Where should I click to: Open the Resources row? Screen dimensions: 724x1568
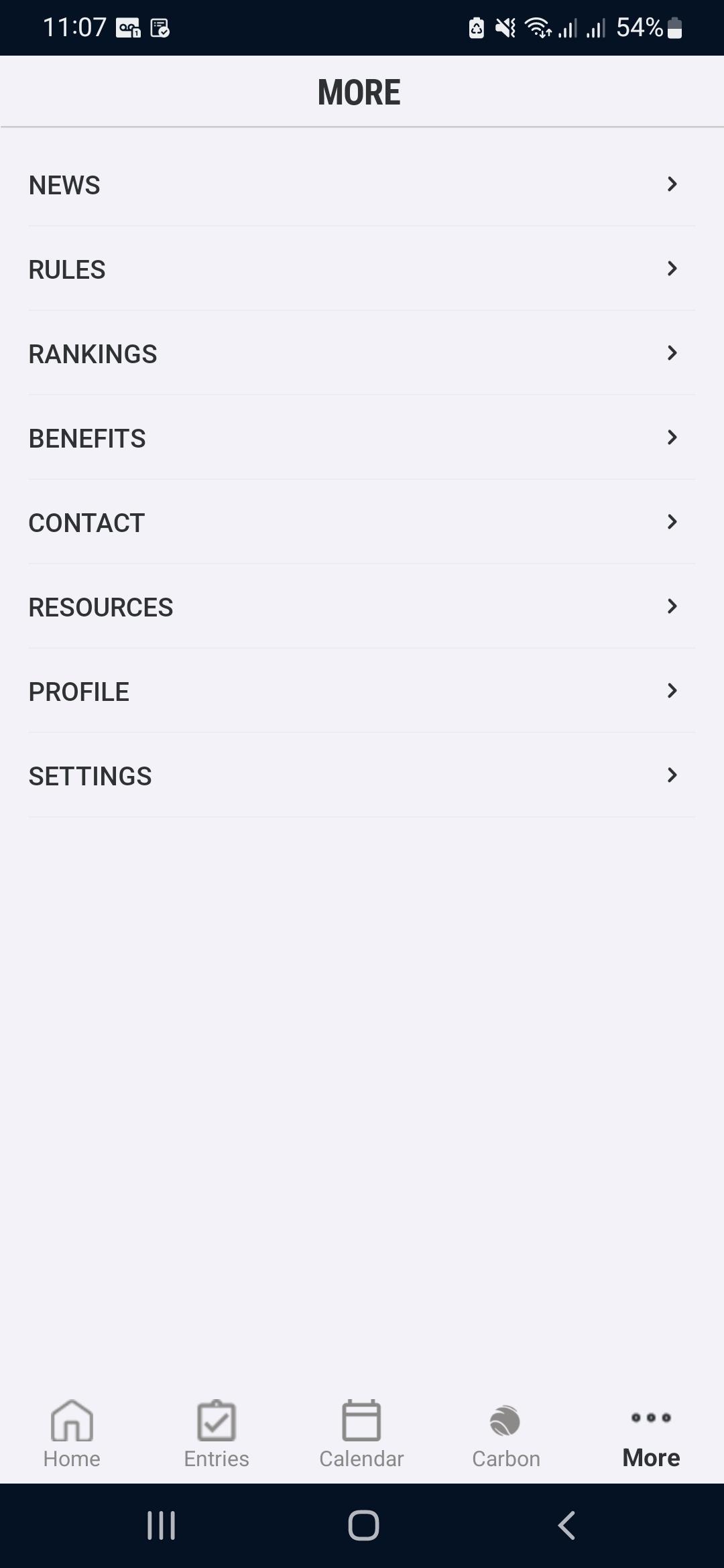tap(362, 606)
